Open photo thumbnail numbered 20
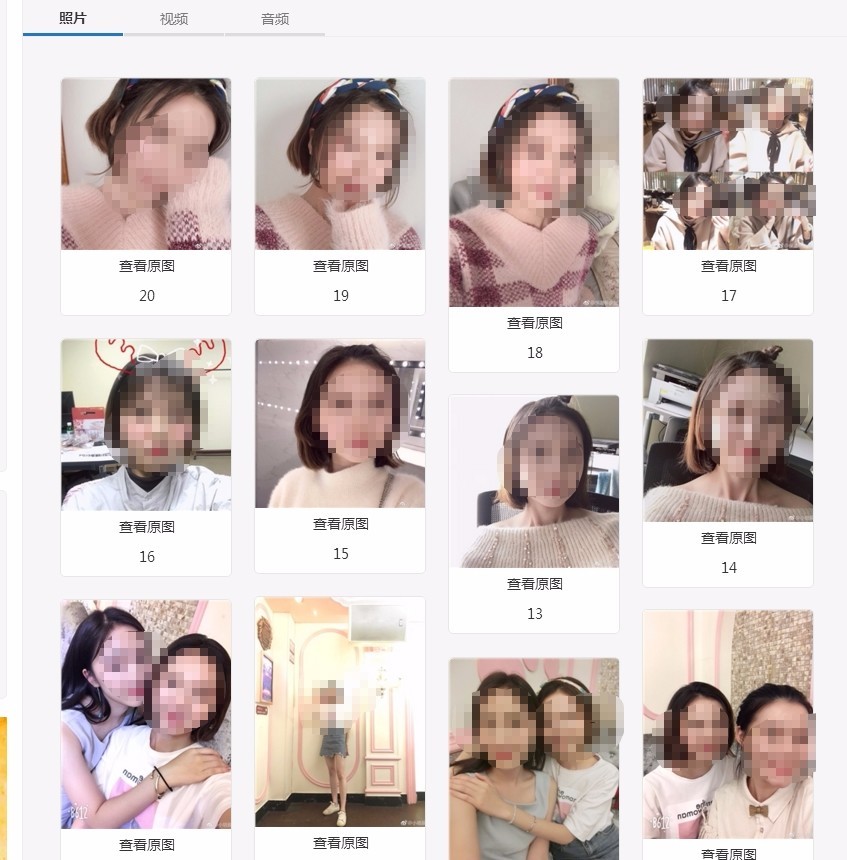Viewport: 847px width, 860px height. coord(146,164)
